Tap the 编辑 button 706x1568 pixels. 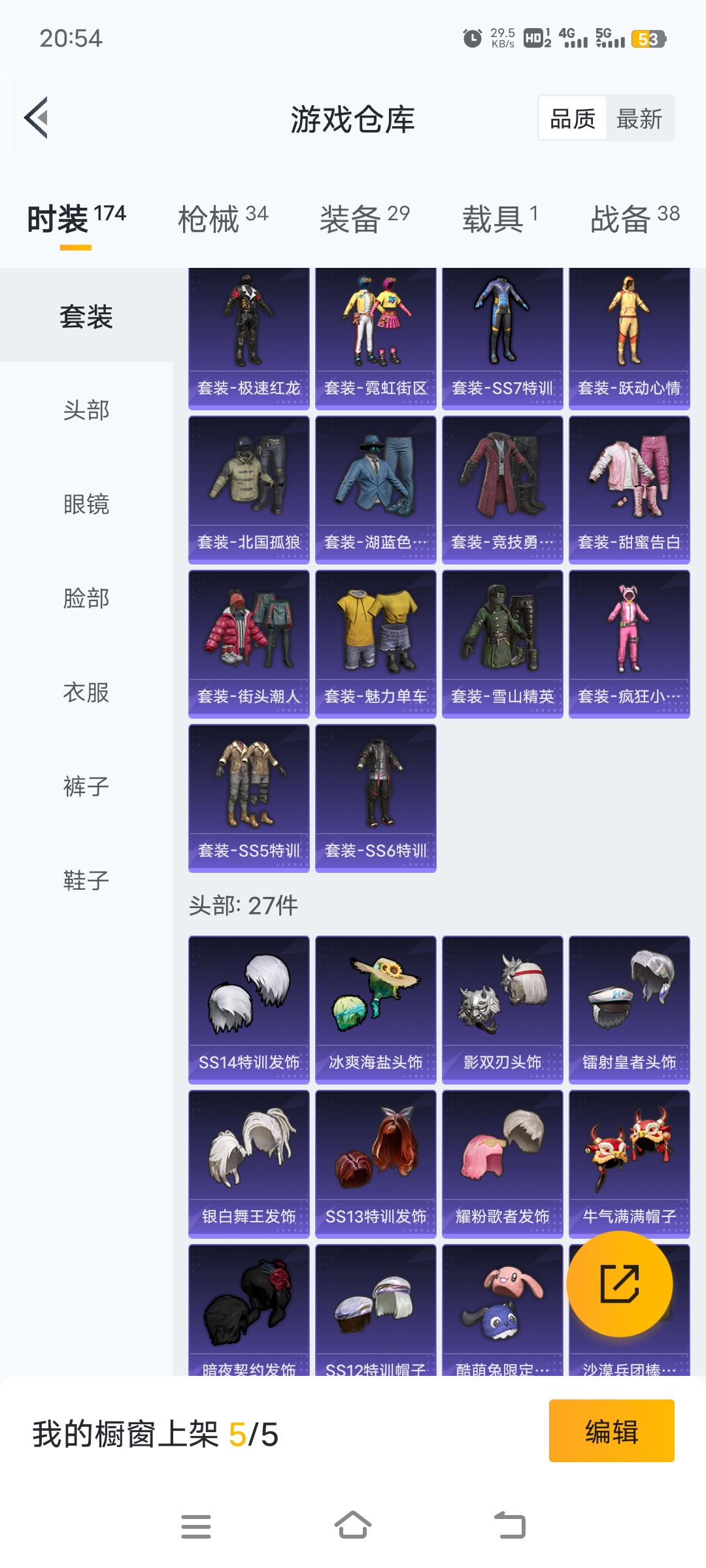pos(612,1431)
